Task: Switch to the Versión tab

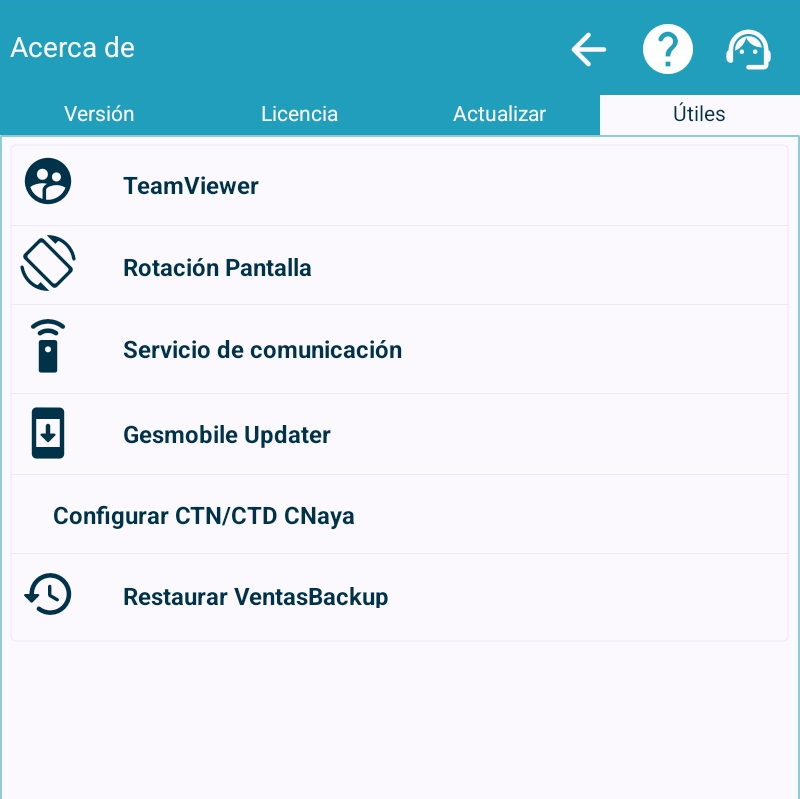Action: click(99, 114)
